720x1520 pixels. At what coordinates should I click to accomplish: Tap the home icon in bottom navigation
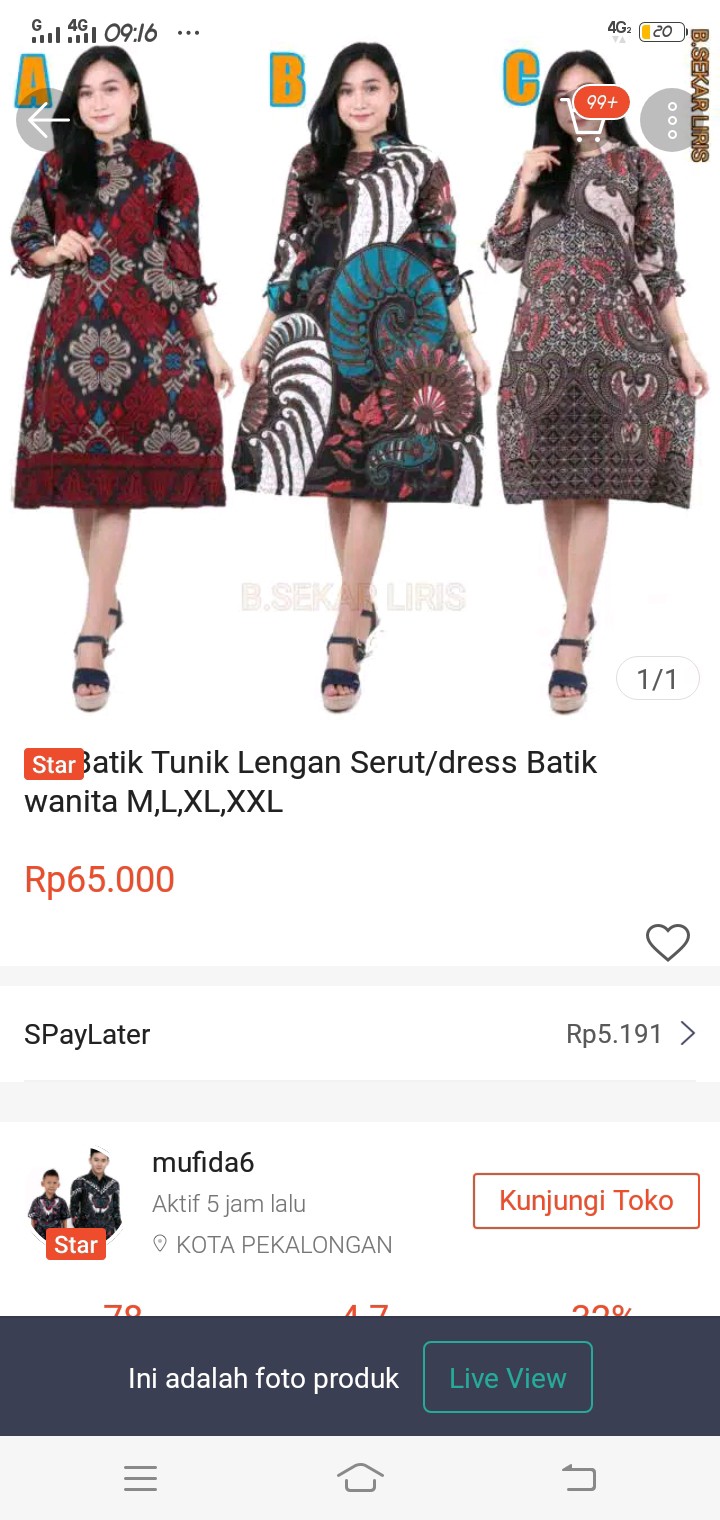[361, 1478]
